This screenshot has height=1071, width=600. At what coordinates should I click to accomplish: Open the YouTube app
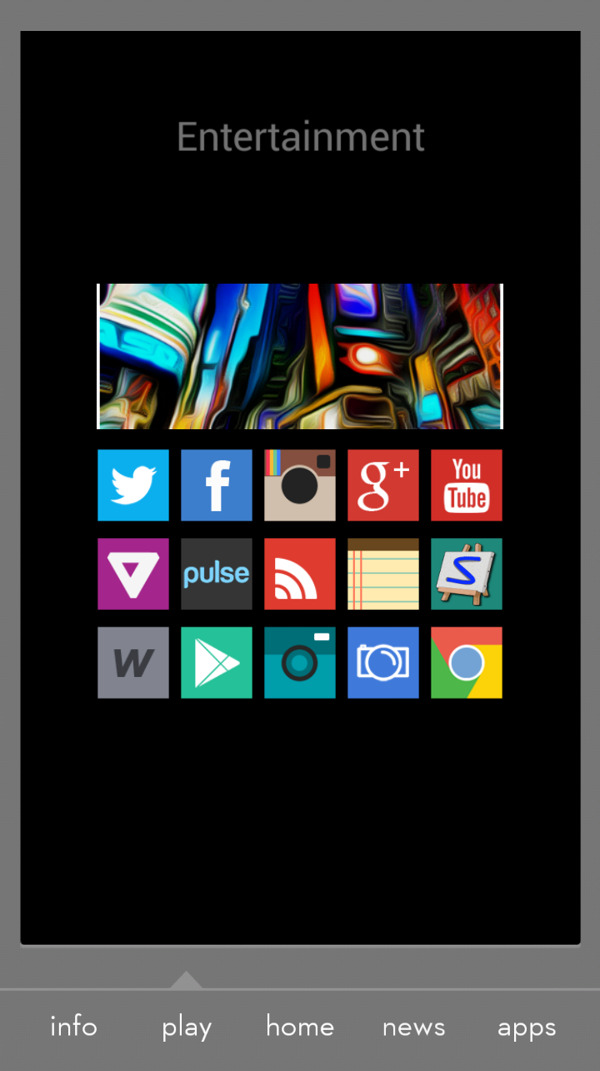click(x=466, y=485)
